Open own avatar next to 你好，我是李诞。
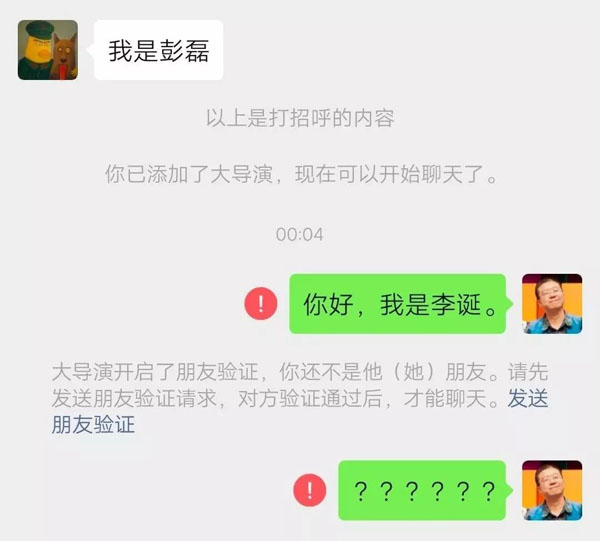The height and width of the screenshot is (541, 600). pos(552,303)
